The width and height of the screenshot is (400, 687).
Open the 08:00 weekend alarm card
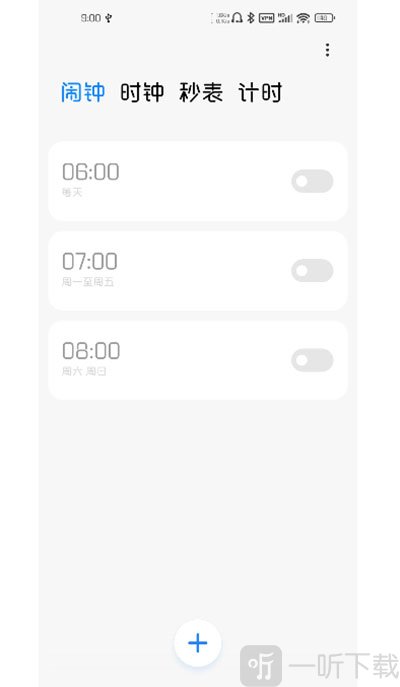198,360
